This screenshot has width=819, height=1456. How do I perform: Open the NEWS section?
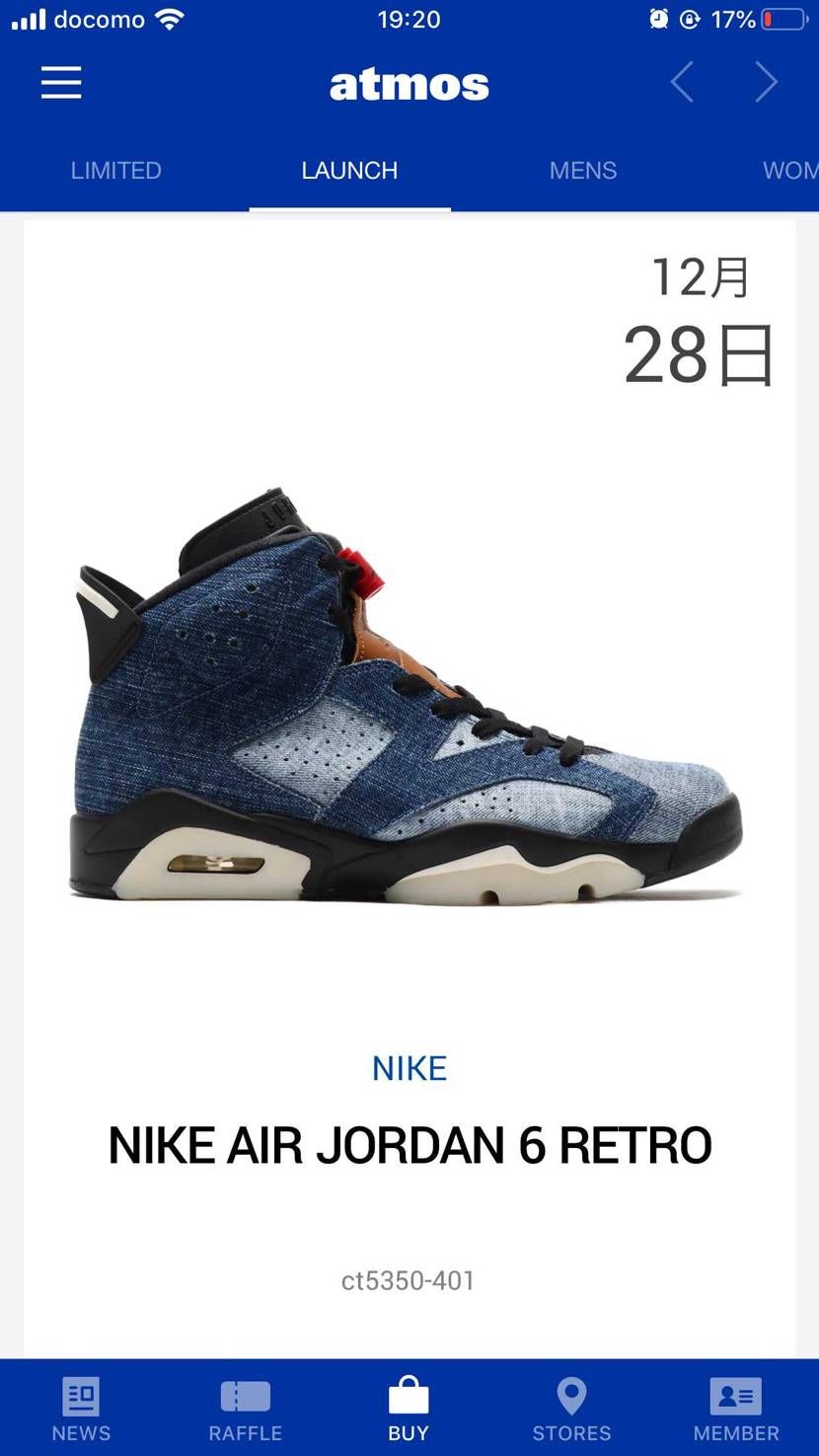[81, 1410]
